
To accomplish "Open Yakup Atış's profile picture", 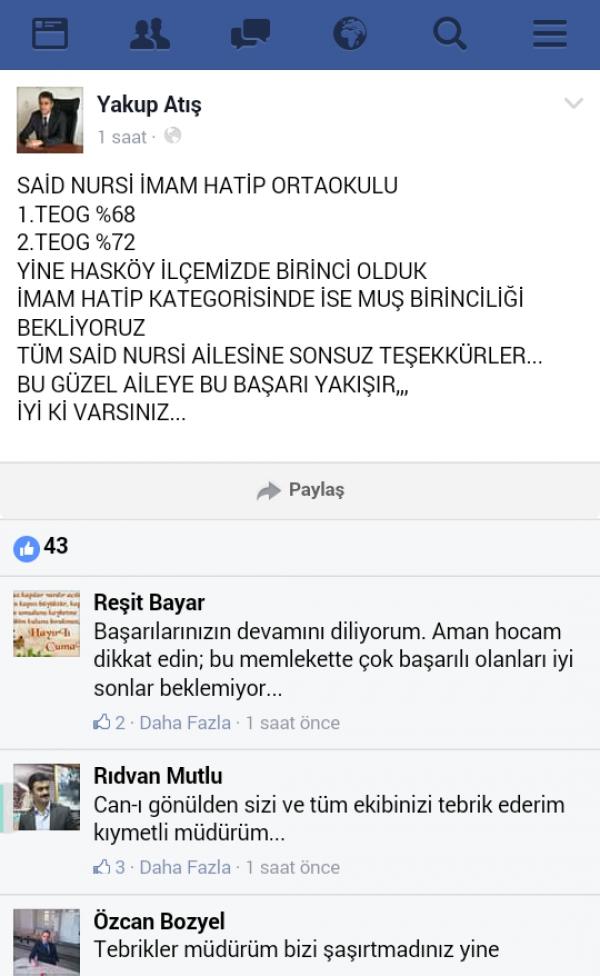I will click(49, 120).
